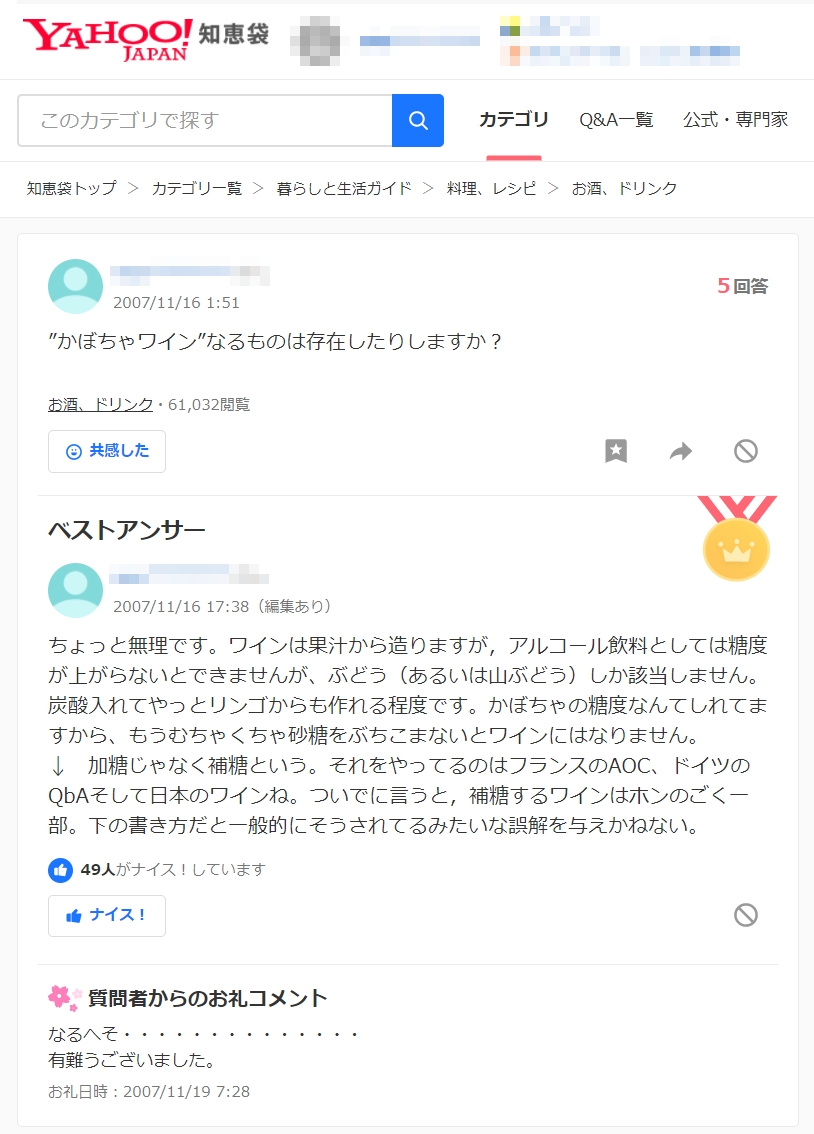Tap the search field このカテゴリで探す

[x=205, y=121]
